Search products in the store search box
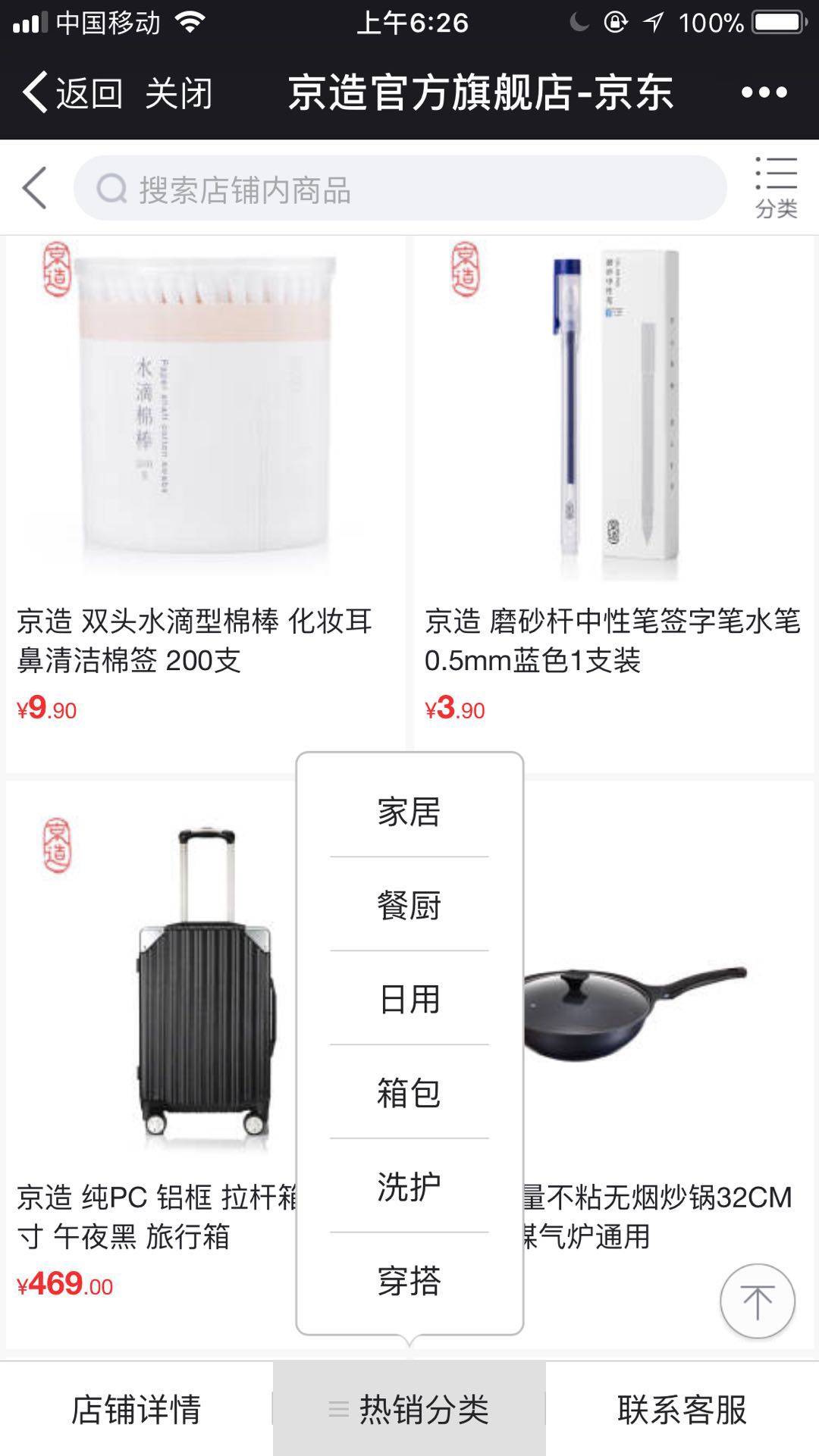This screenshot has height=1456, width=819. pyautogui.click(x=400, y=189)
